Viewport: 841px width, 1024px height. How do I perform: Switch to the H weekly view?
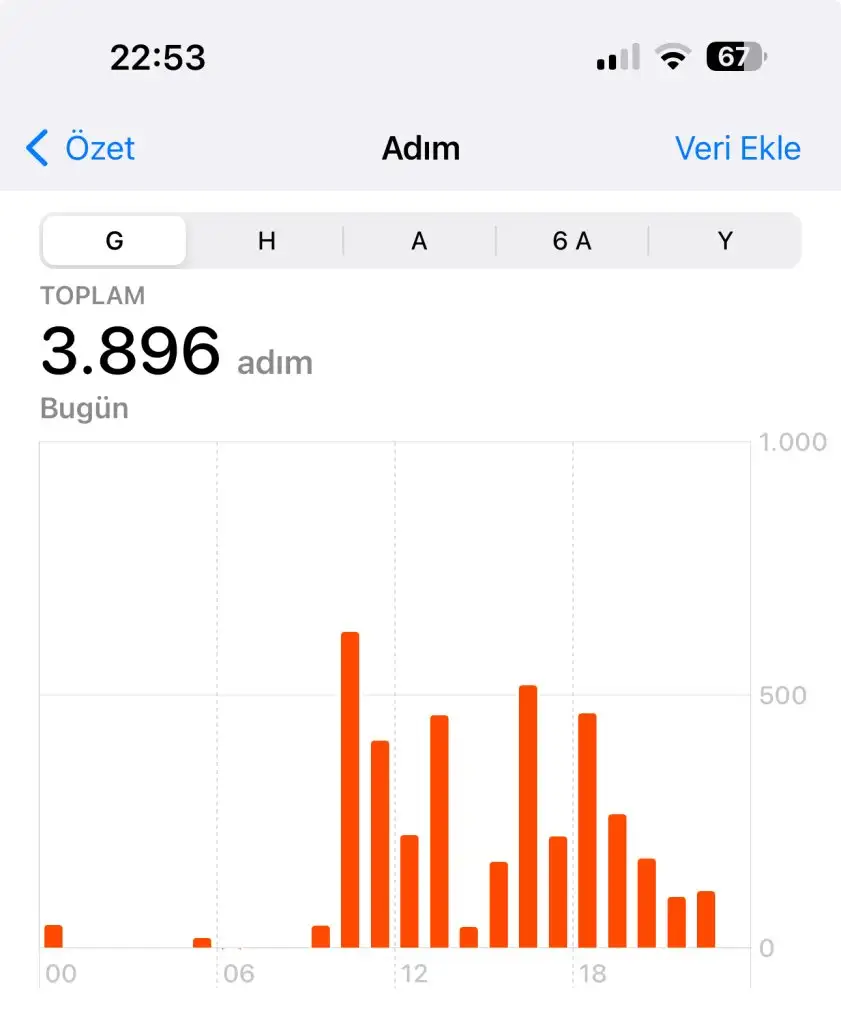pos(267,241)
